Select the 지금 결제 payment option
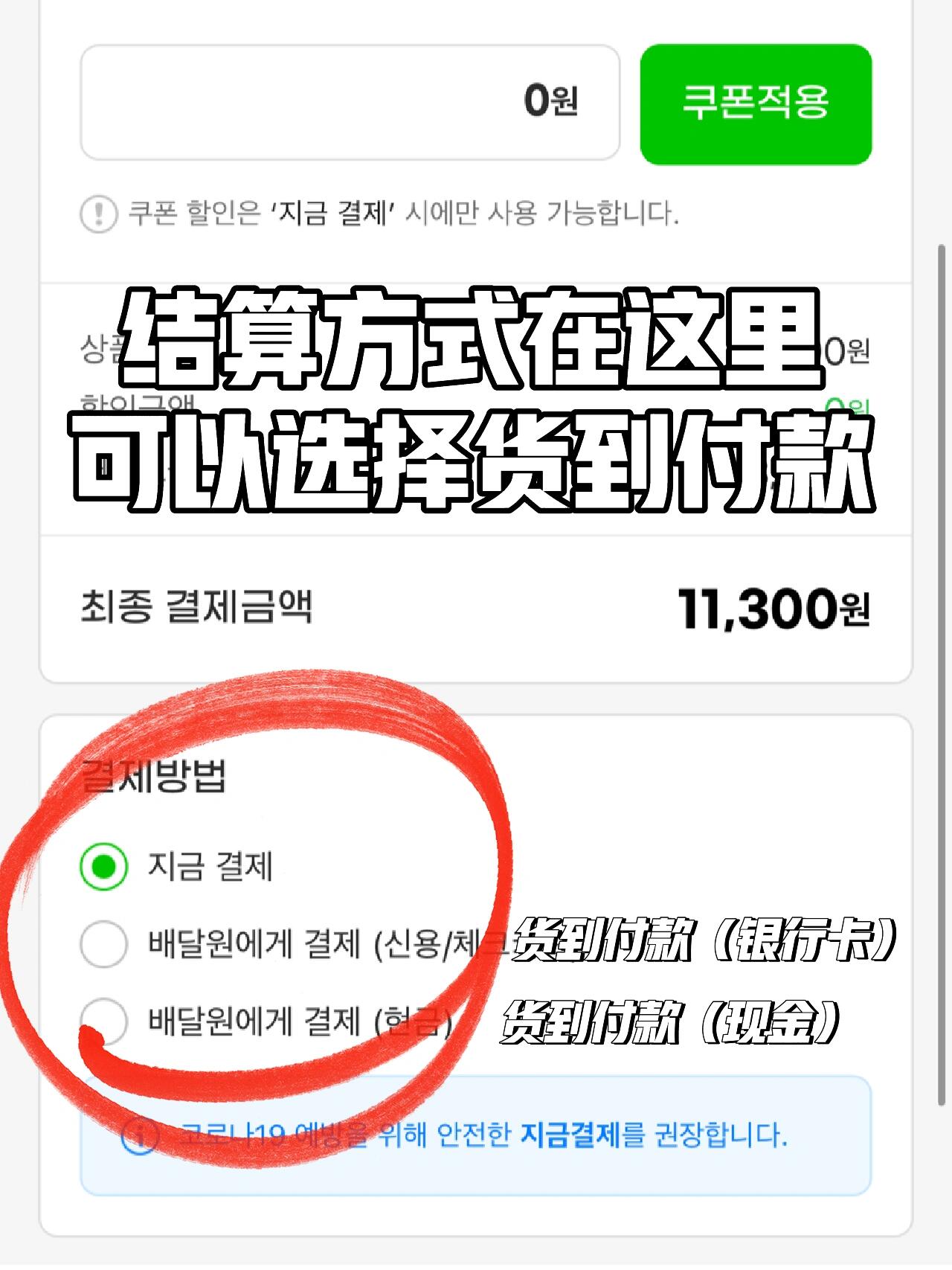Screen dimensions: 952x1270 click(103, 867)
